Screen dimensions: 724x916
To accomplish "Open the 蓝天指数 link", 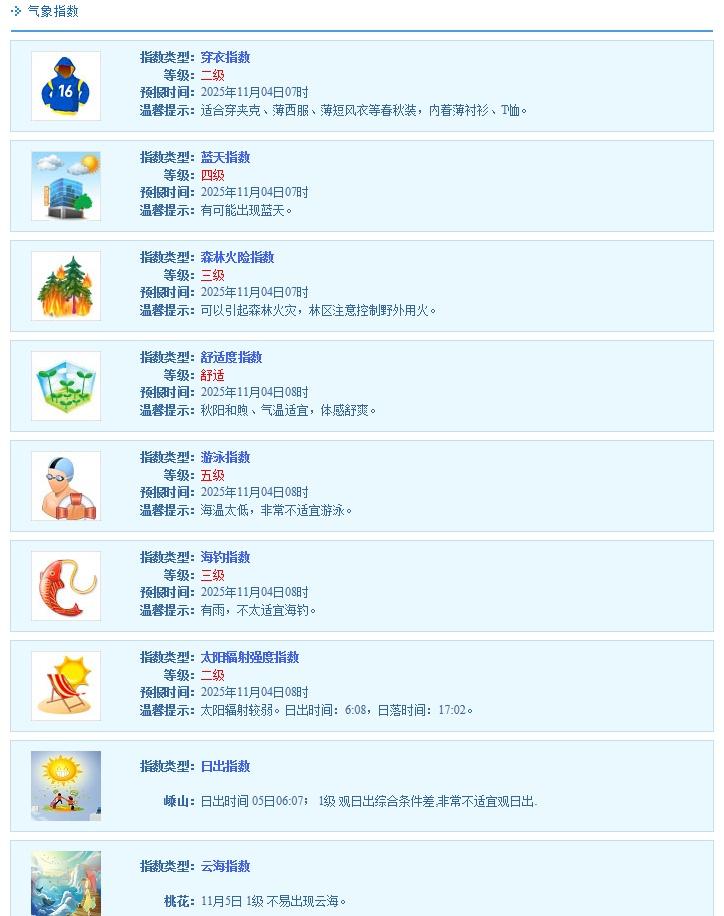I will click(x=225, y=157).
